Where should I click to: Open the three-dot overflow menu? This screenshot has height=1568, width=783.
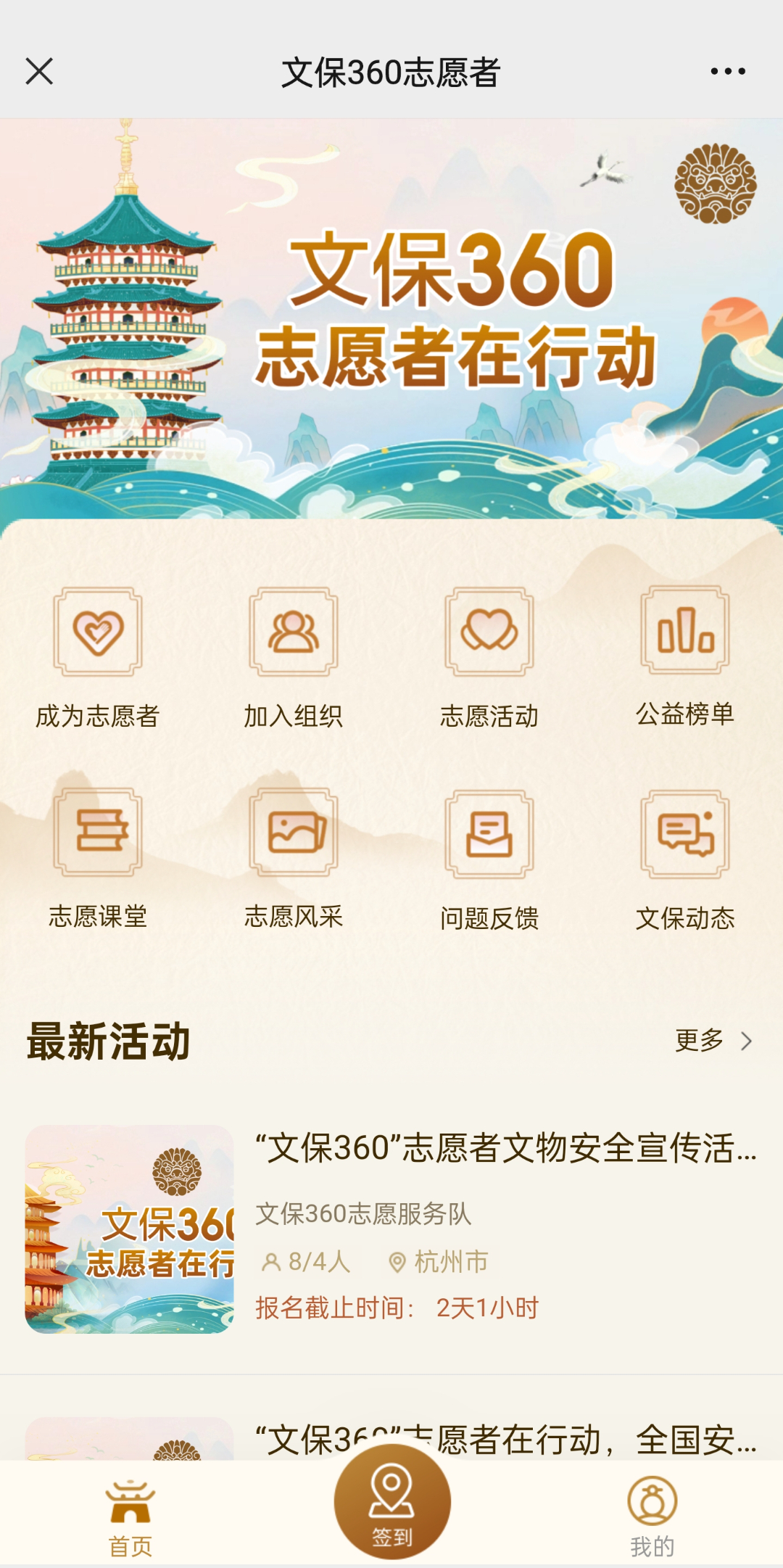point(728,72)
